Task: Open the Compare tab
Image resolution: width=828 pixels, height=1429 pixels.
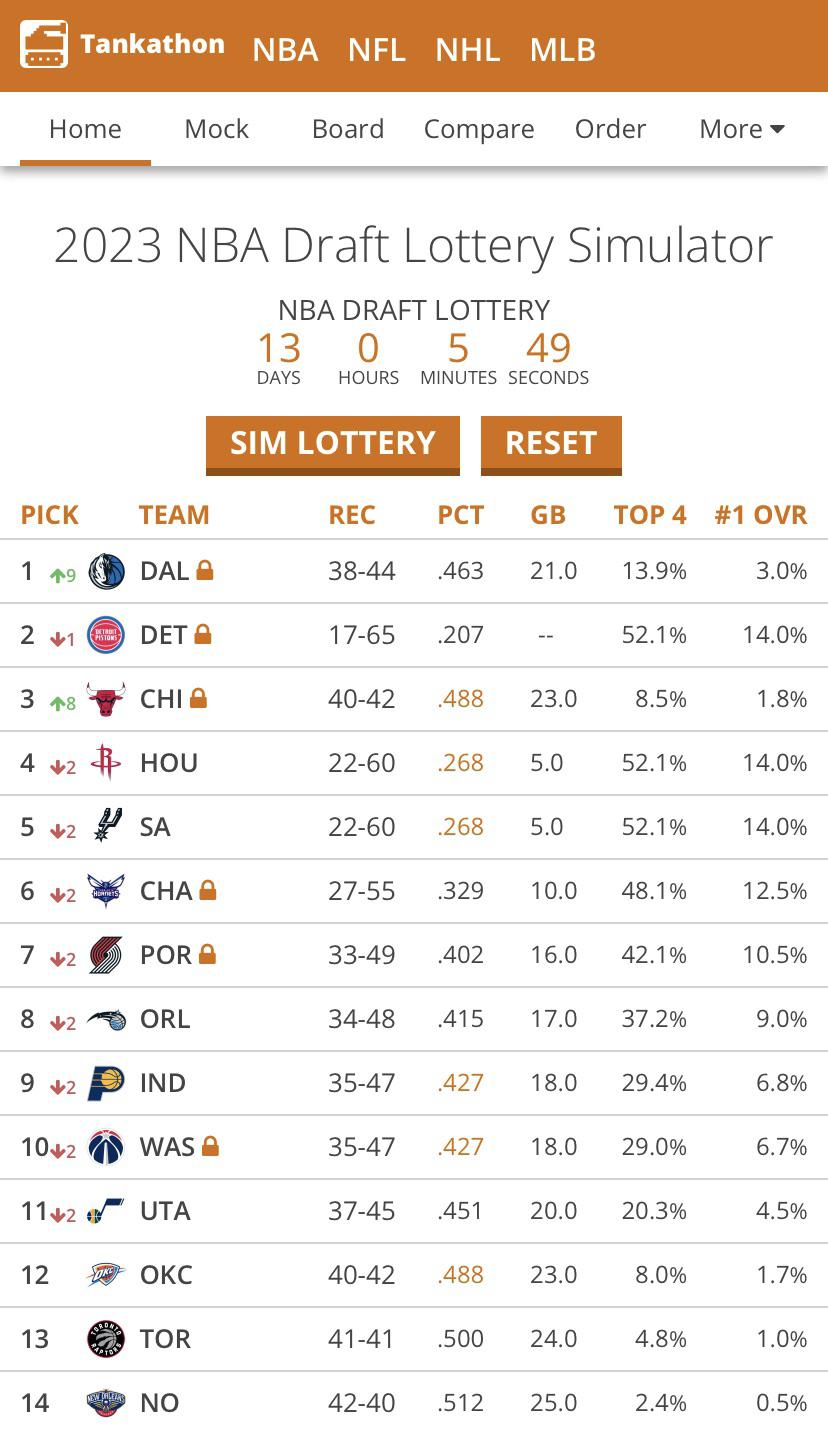Action: click(x=479, y=129)
